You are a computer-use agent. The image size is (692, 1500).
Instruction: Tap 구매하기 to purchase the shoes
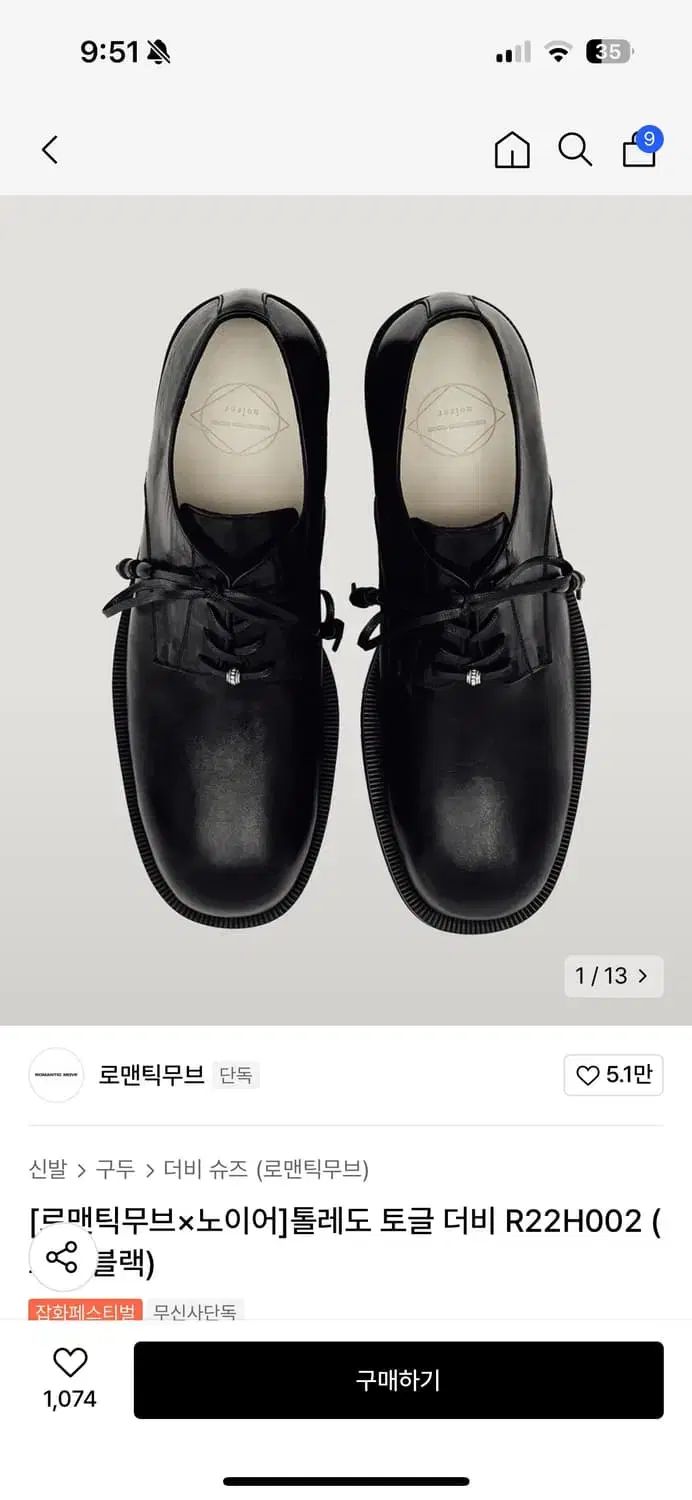[398, 1380]
